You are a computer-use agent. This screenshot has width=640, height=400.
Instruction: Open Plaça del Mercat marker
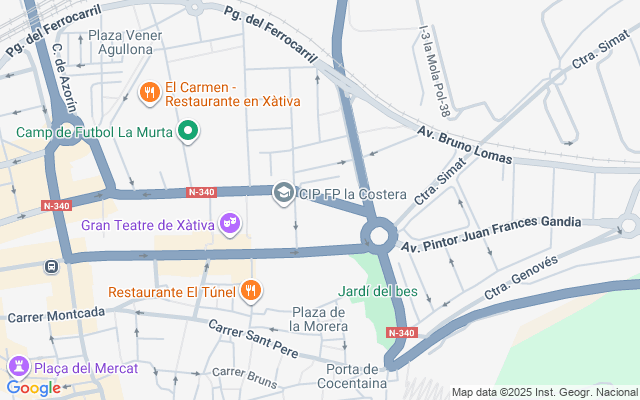[x=19, y=368]
